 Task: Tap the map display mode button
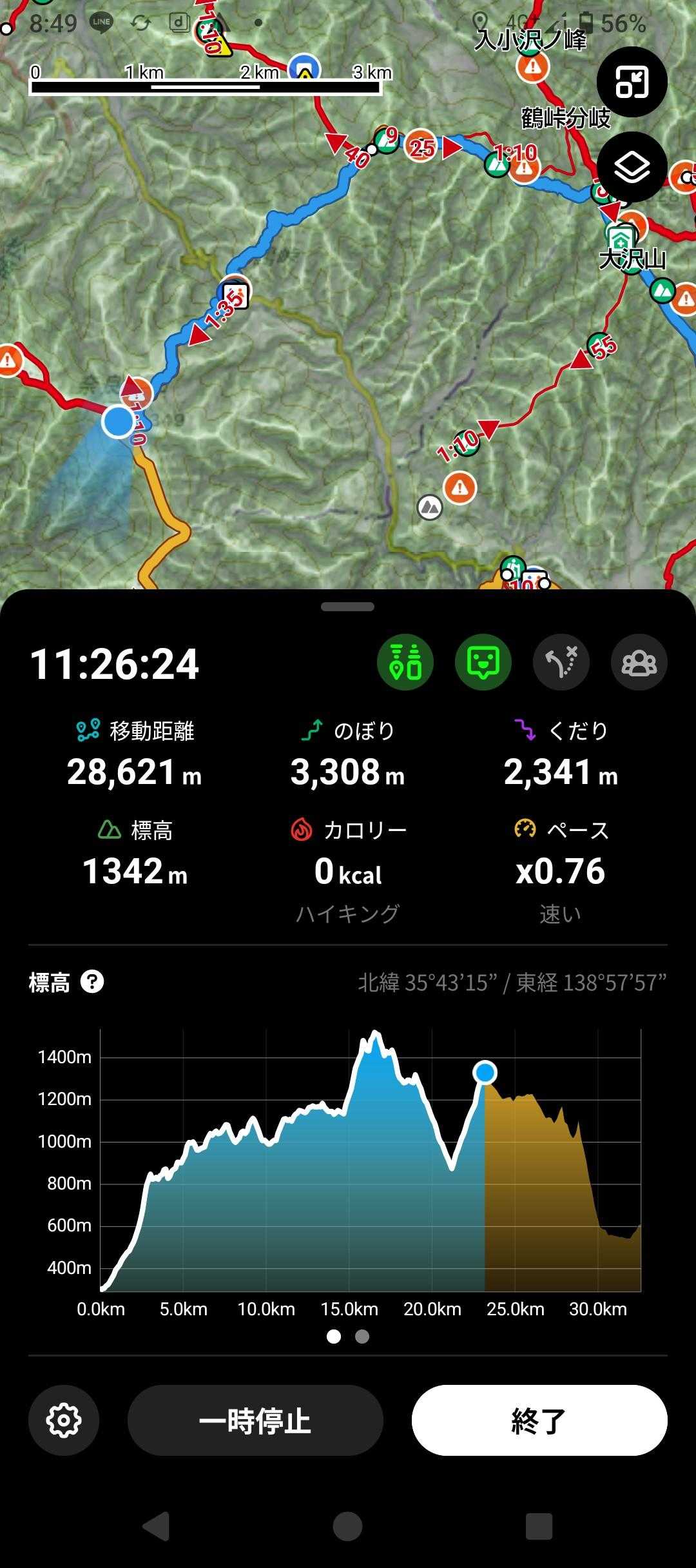(632, 82)
